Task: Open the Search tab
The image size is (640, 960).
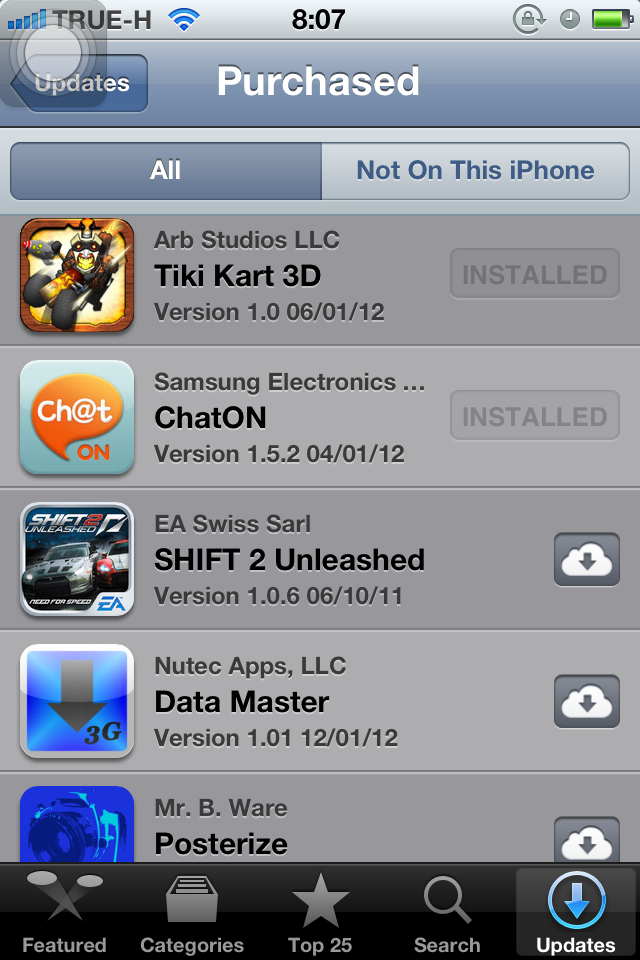Action: coord(447,915)
